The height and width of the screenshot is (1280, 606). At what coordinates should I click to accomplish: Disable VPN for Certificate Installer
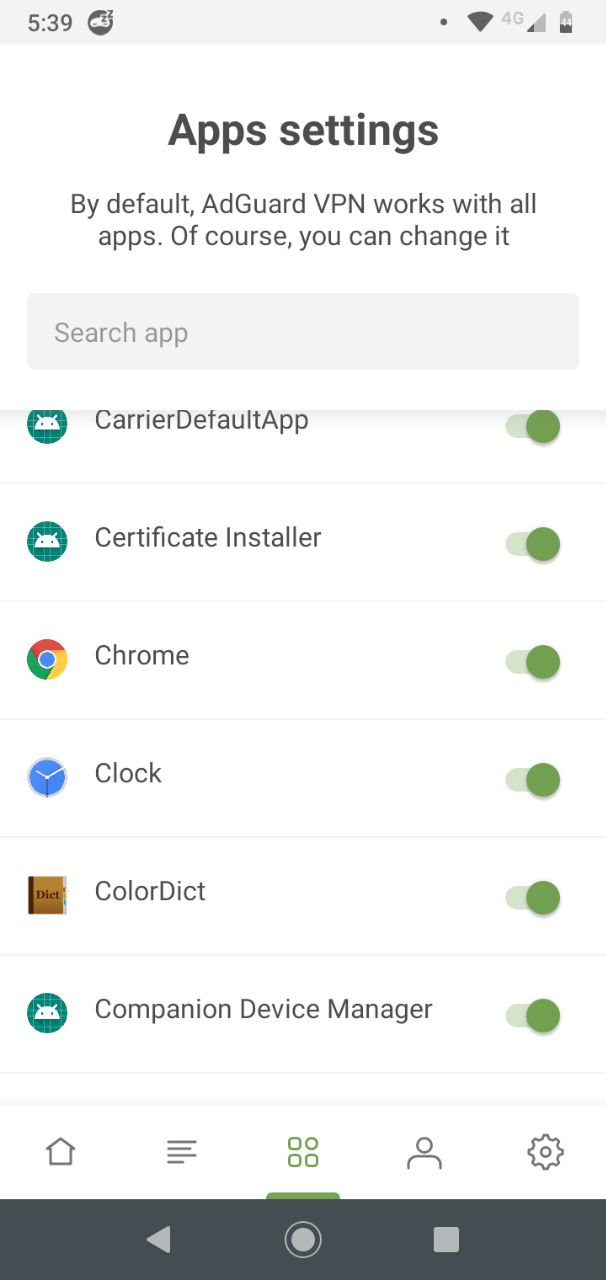pyautogui.click(x=532, y=544)
